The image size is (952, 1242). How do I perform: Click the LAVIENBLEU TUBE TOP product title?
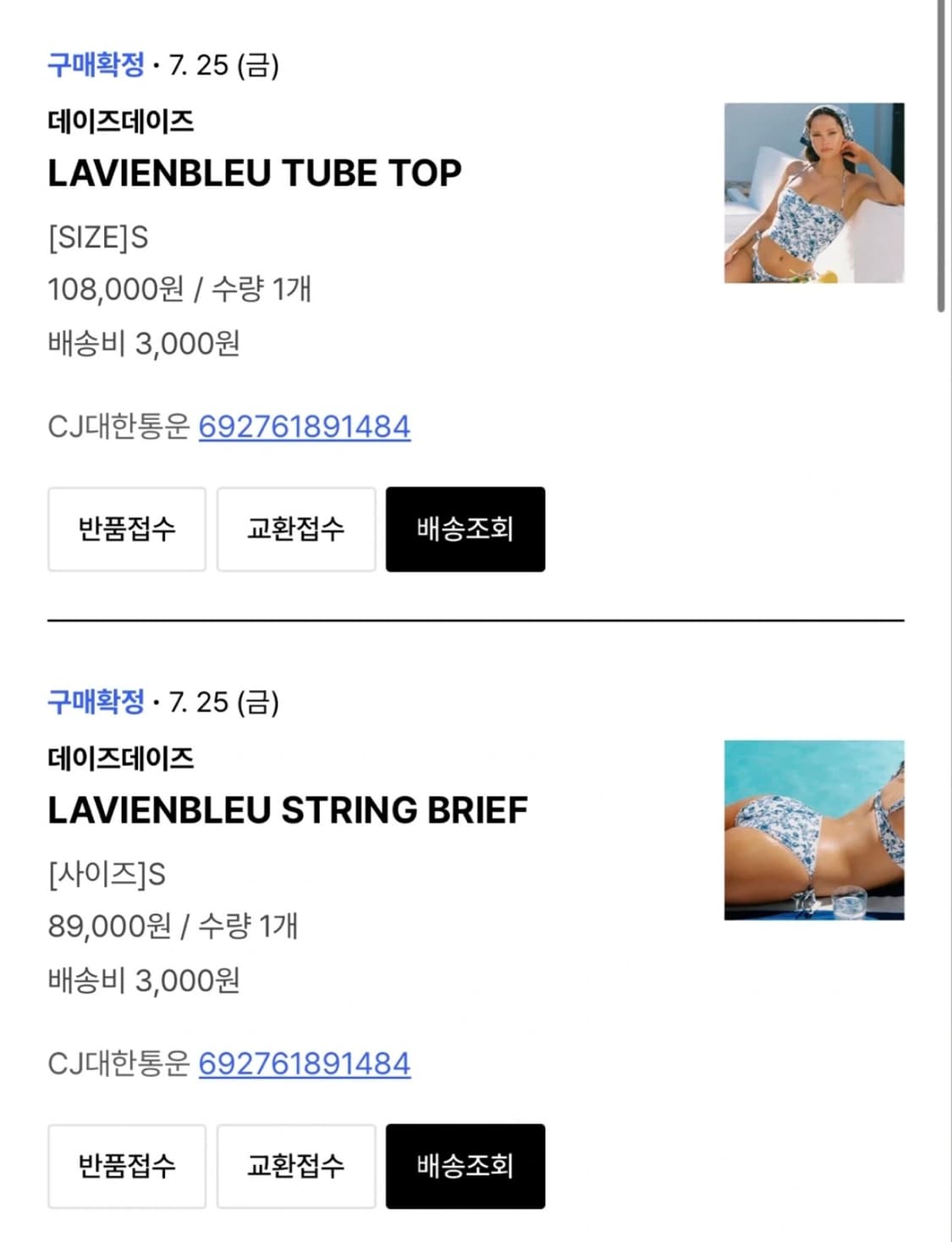tap(254, 173)
